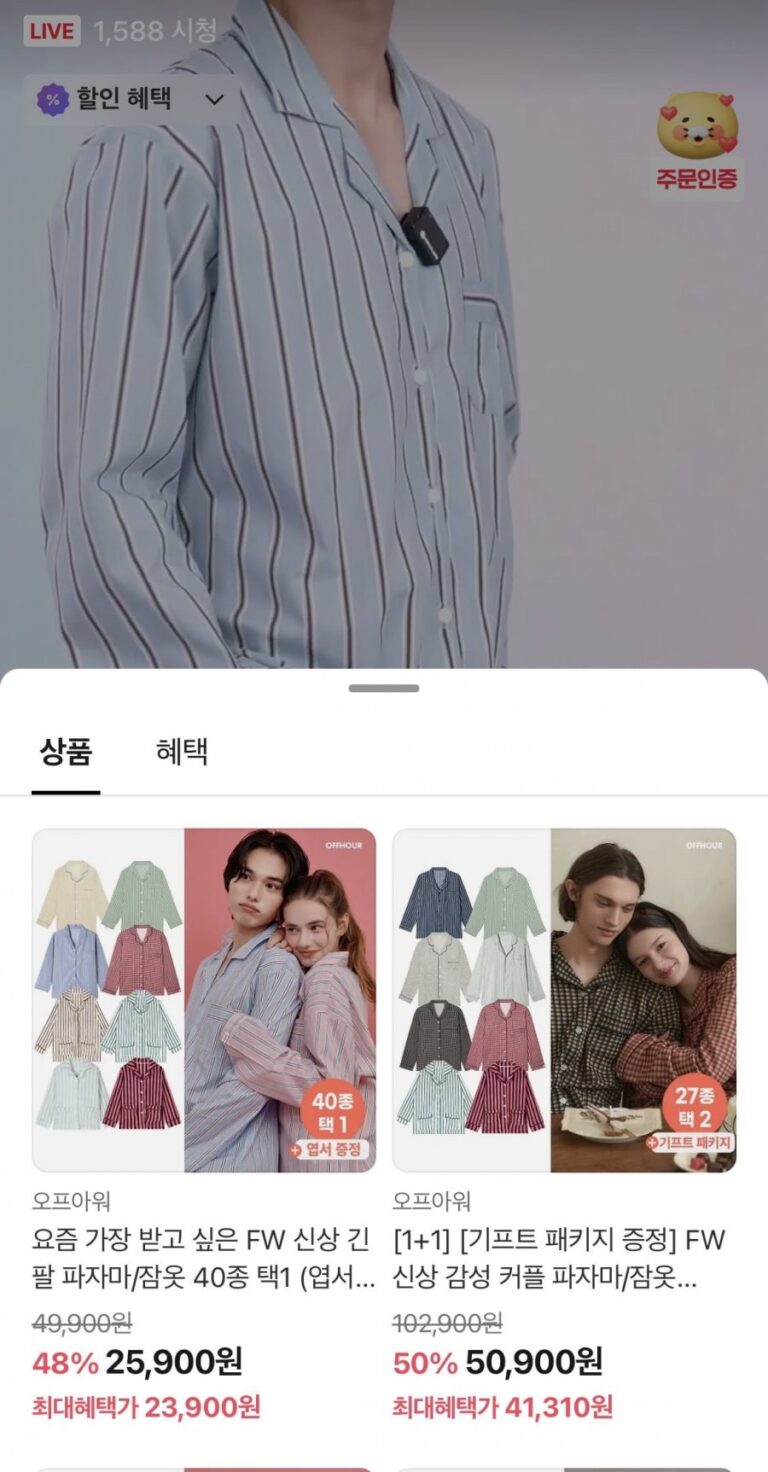
Task: Expand the 할인 혜택 dropdown
Action: (131, 99)
